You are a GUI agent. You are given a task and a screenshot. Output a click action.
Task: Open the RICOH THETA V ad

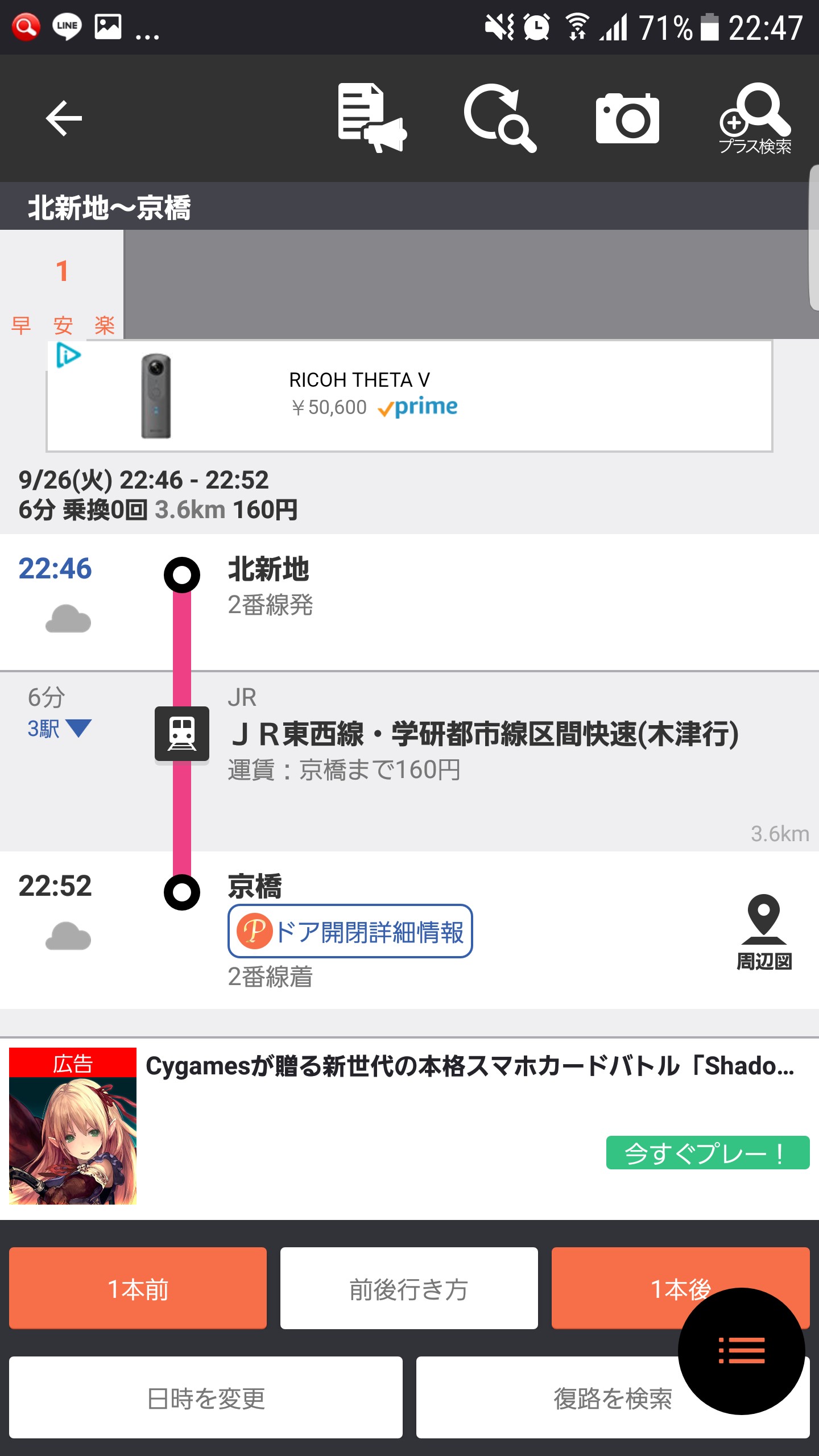click(x=409, y=396)
